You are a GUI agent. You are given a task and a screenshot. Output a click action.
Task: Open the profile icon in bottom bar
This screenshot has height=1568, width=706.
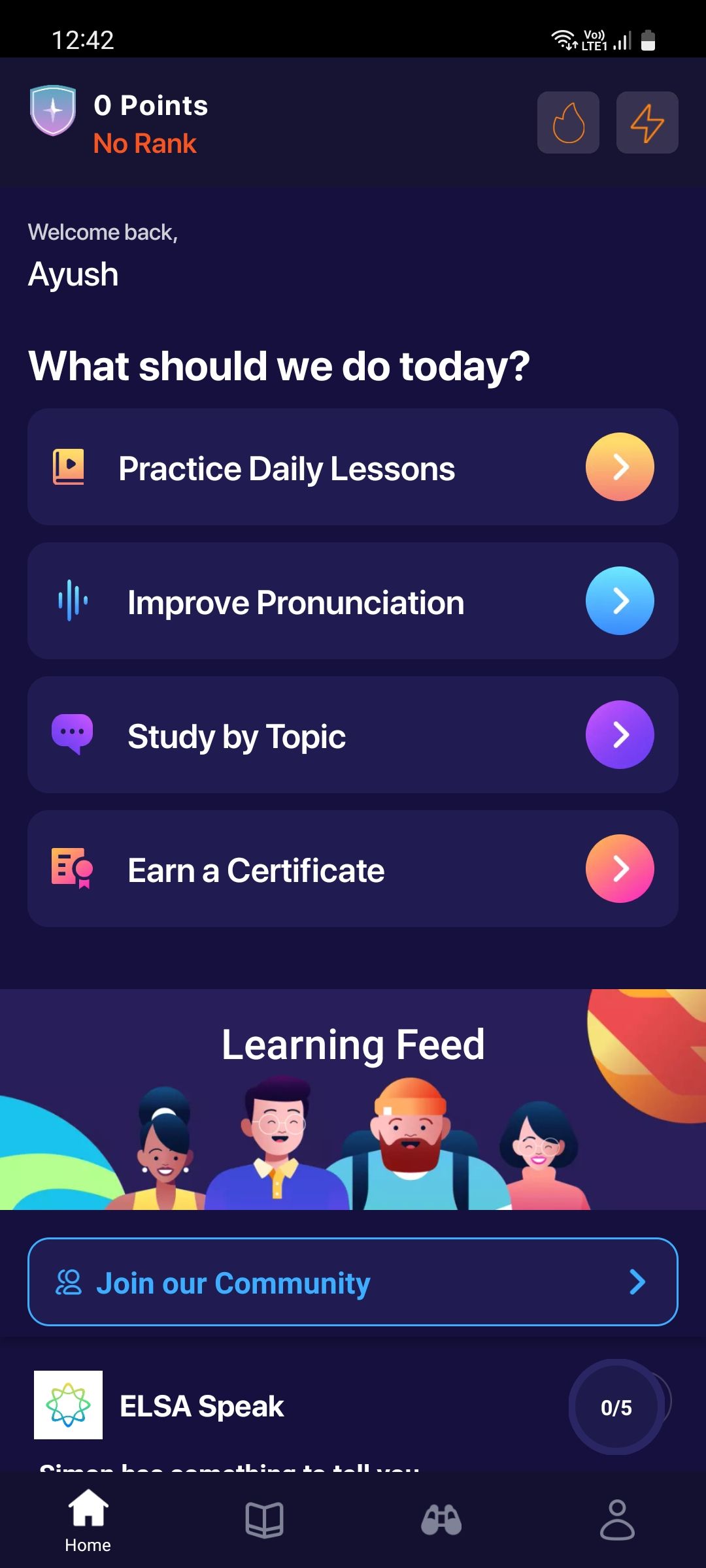[618, 1520]
